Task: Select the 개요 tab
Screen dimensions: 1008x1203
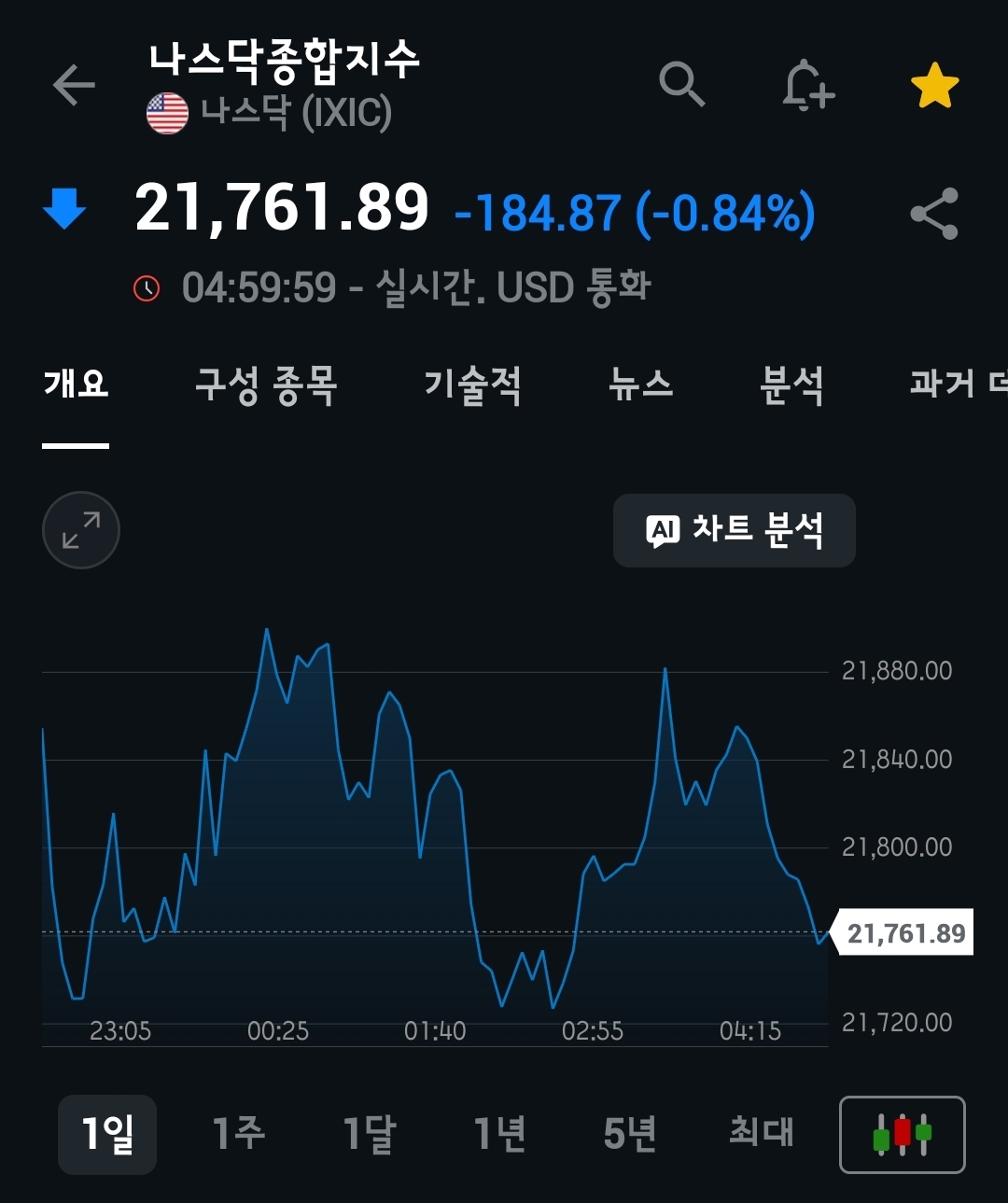Action: click(76, 385)
